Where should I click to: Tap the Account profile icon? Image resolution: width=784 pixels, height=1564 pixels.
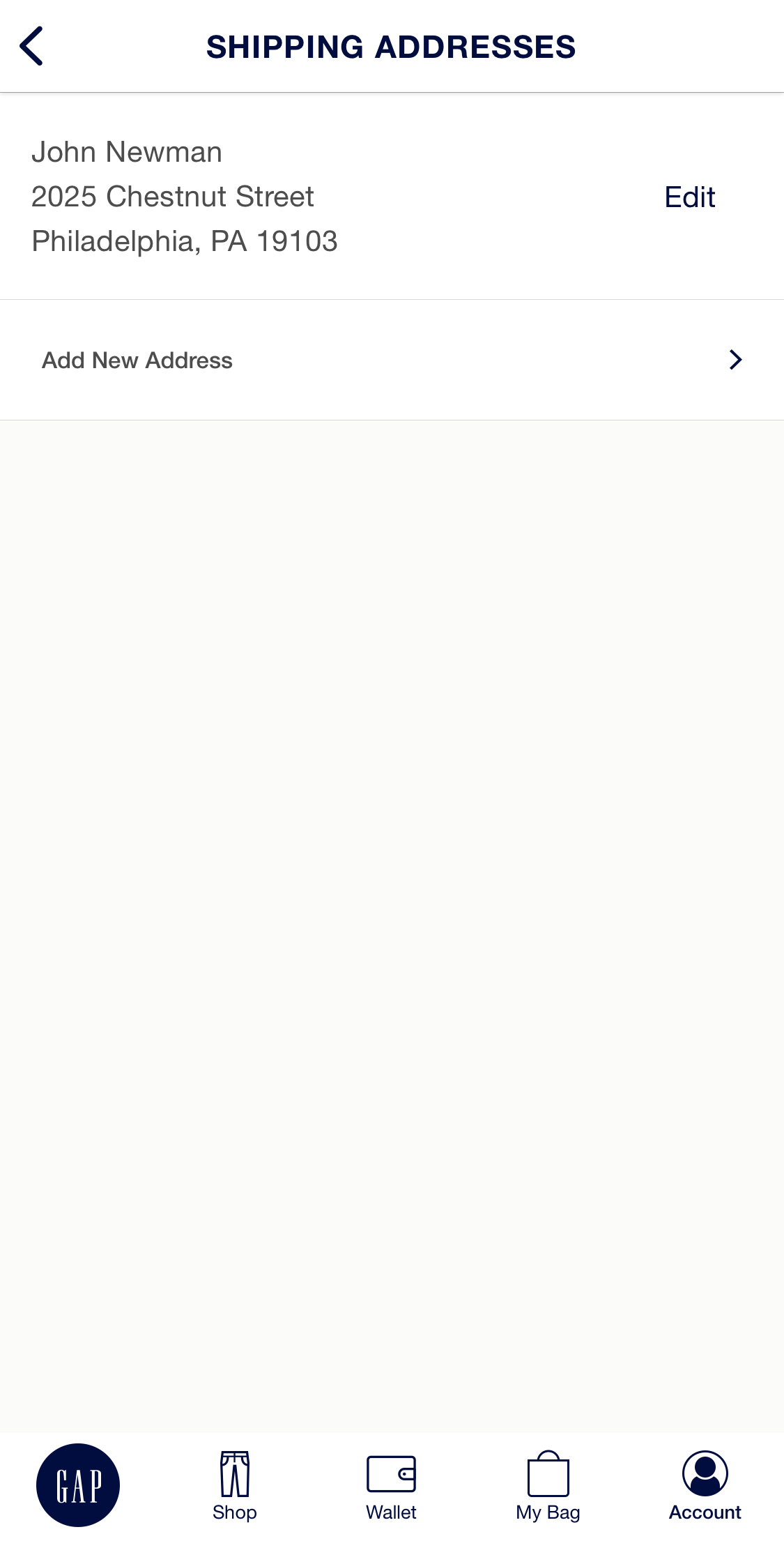tap(705, 1469)
